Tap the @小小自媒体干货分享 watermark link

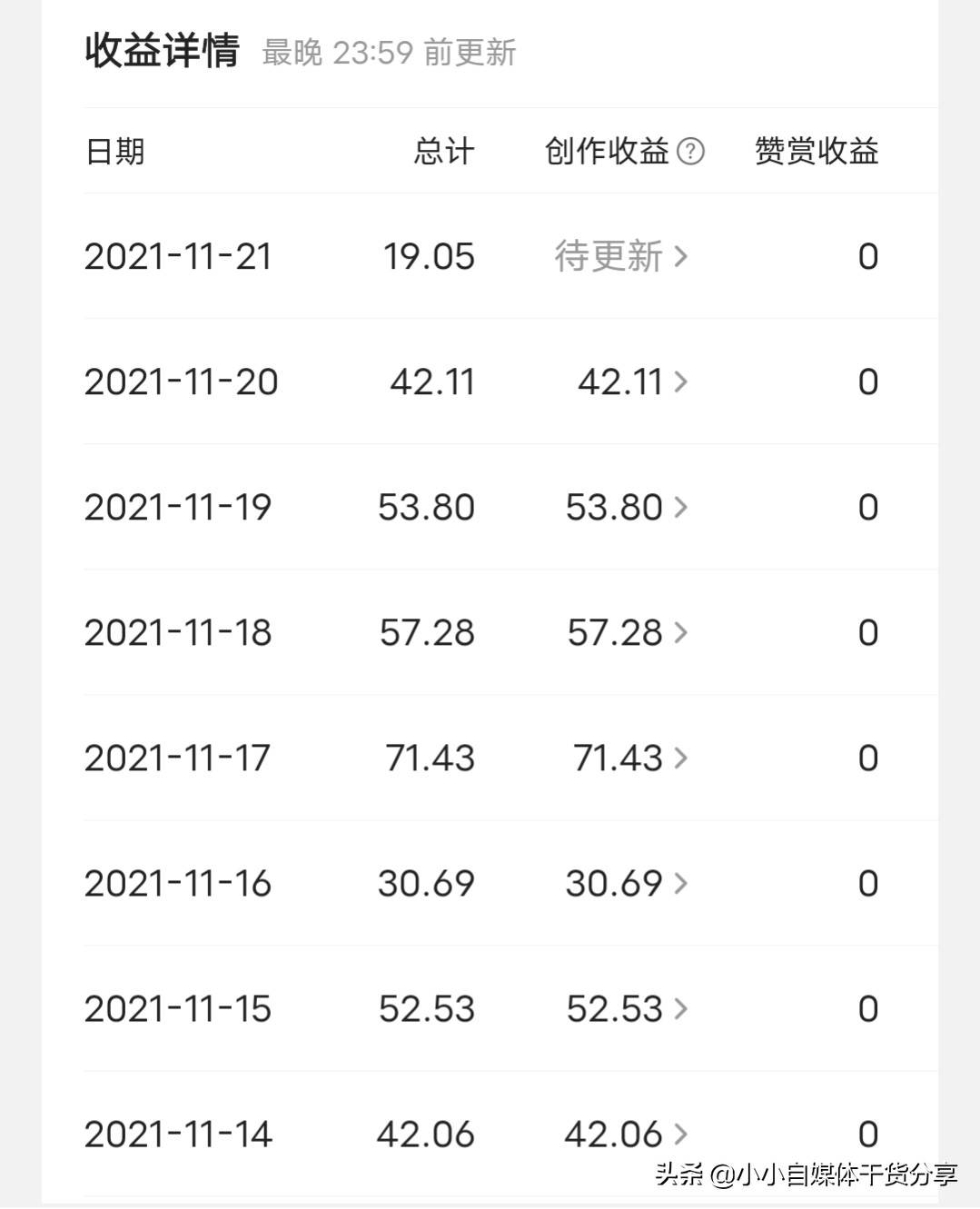pyautogui.click(x=808, y=1174)
